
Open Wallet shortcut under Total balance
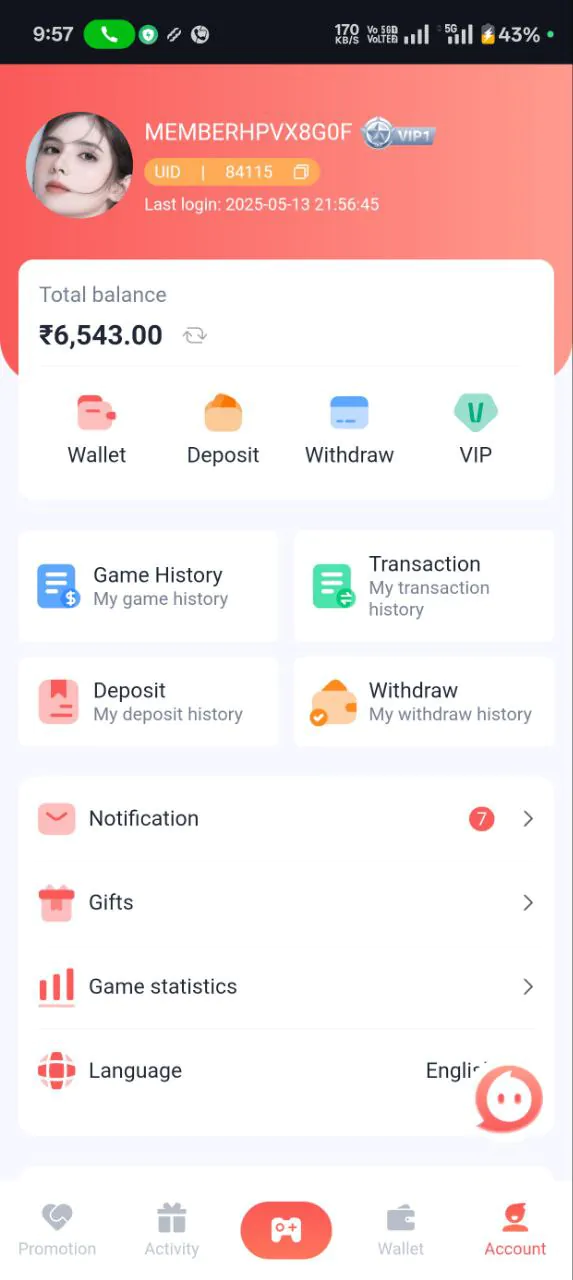coord(97,430)
